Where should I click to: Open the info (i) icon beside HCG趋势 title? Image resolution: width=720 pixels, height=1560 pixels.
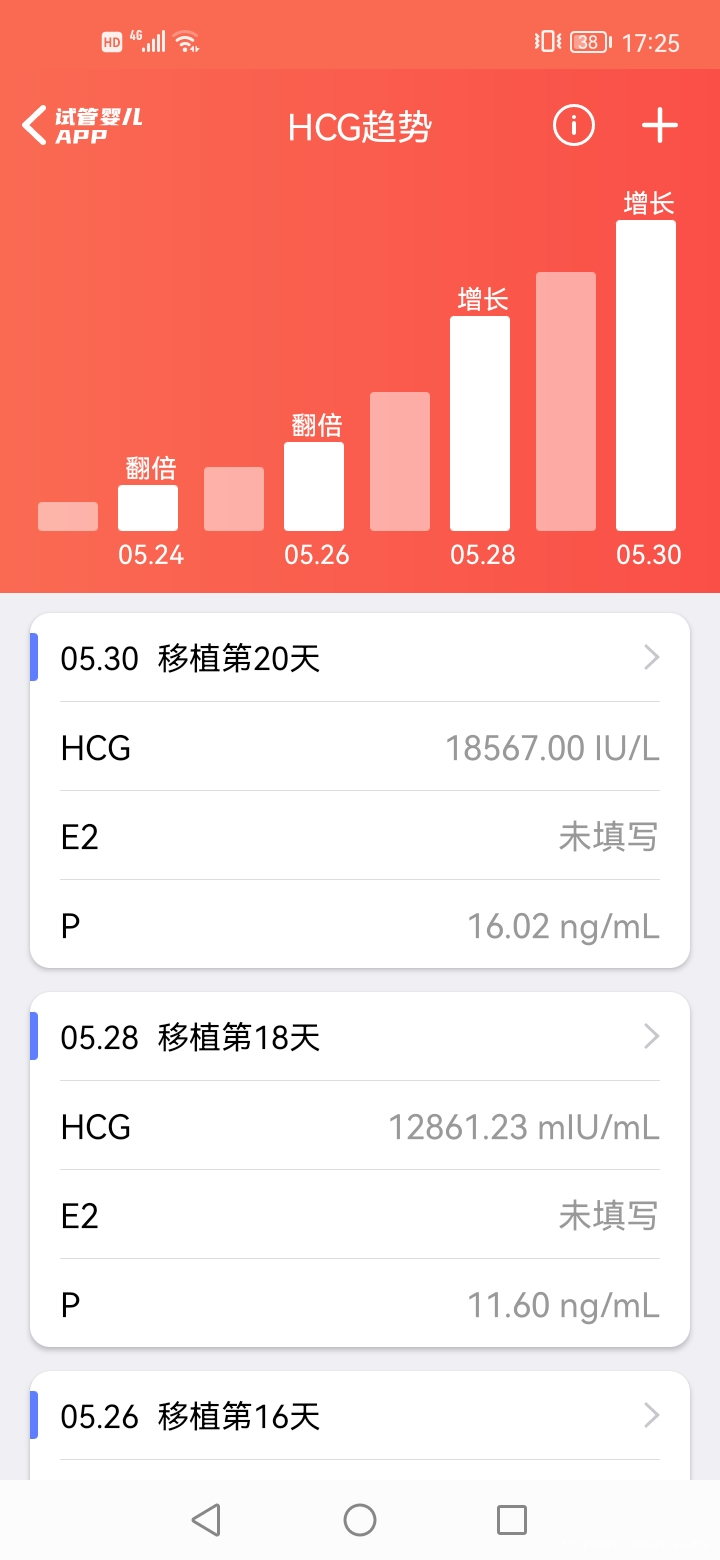[572, 125]
